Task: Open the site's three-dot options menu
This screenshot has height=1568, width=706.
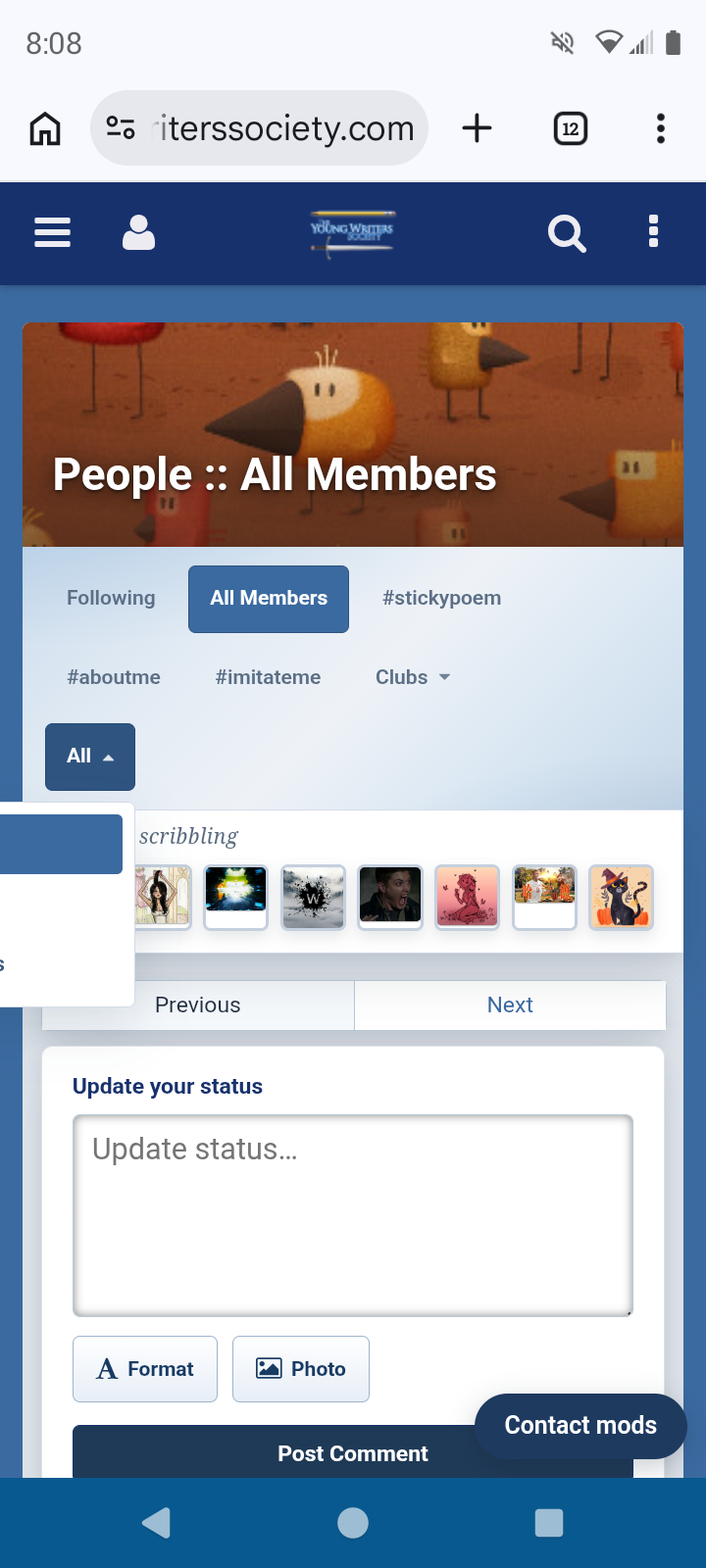Action: click(653, 232)
